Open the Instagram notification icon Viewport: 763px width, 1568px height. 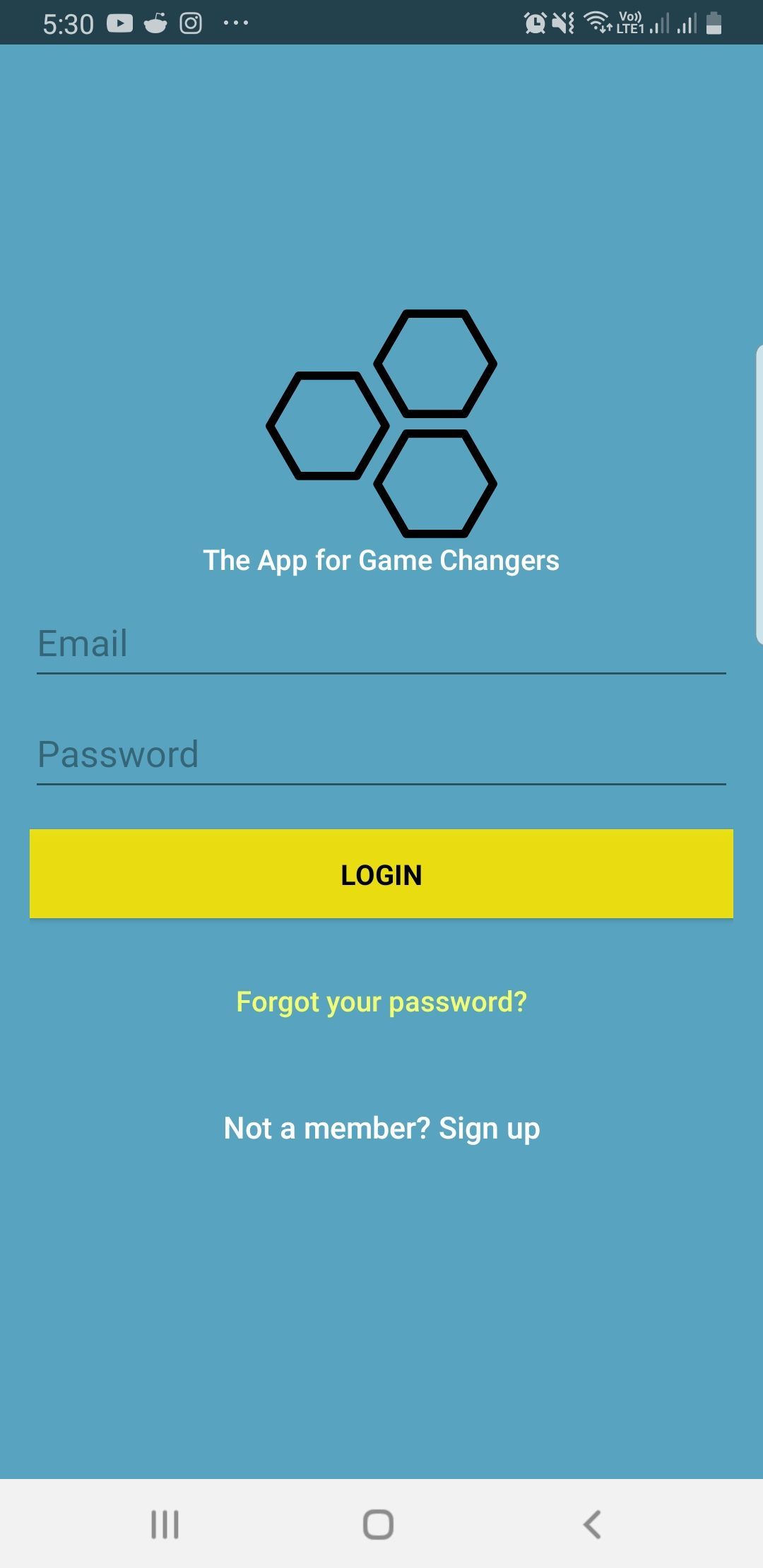coord(191,23)
